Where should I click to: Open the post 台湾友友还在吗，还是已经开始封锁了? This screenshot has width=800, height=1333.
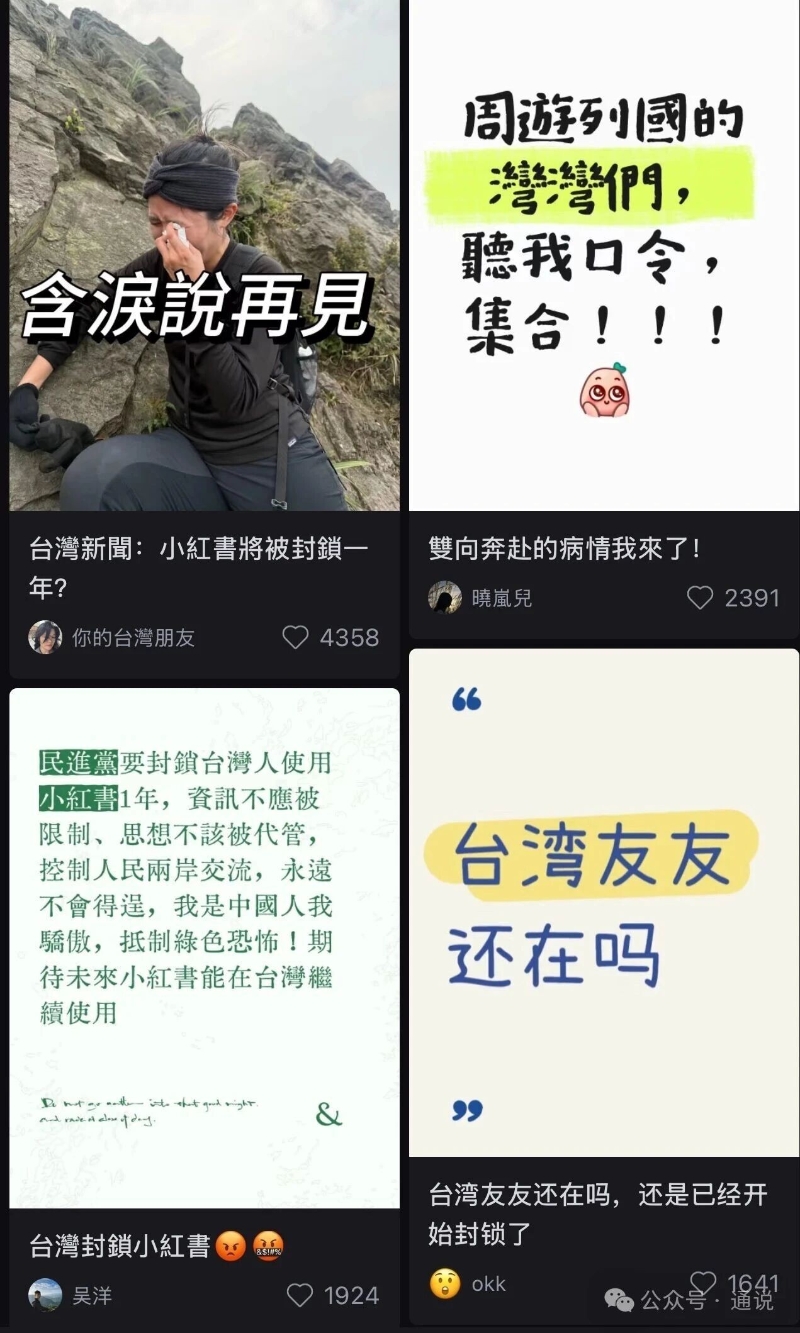click(x=604, y=902)
